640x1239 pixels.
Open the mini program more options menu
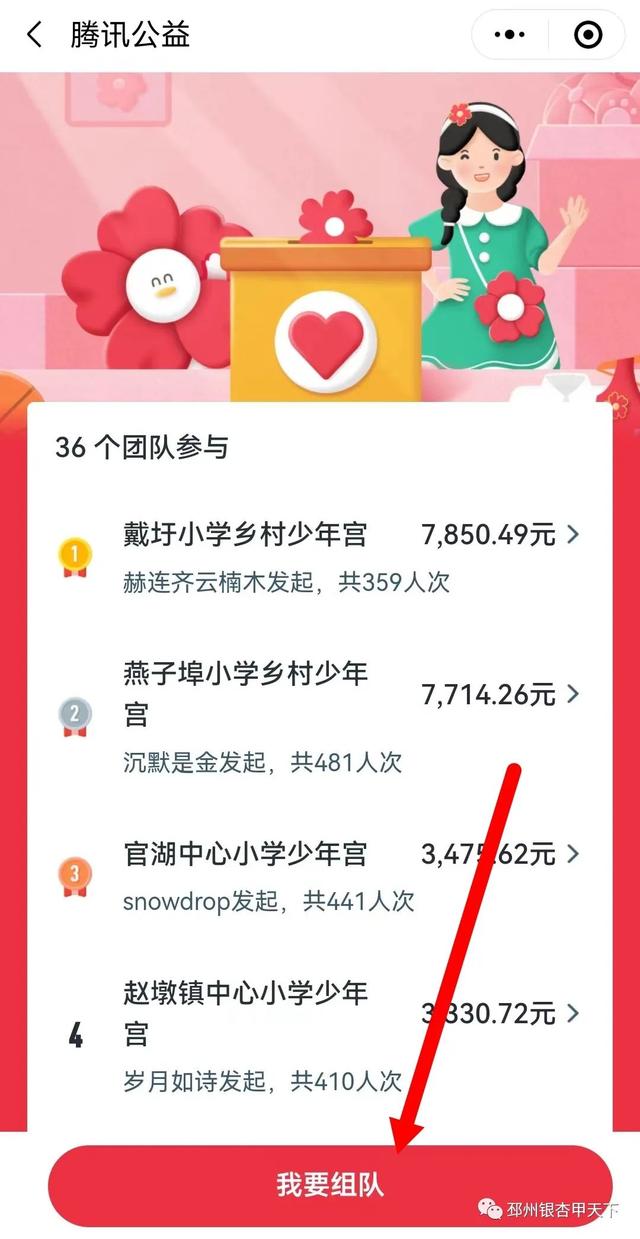(510, 35)
